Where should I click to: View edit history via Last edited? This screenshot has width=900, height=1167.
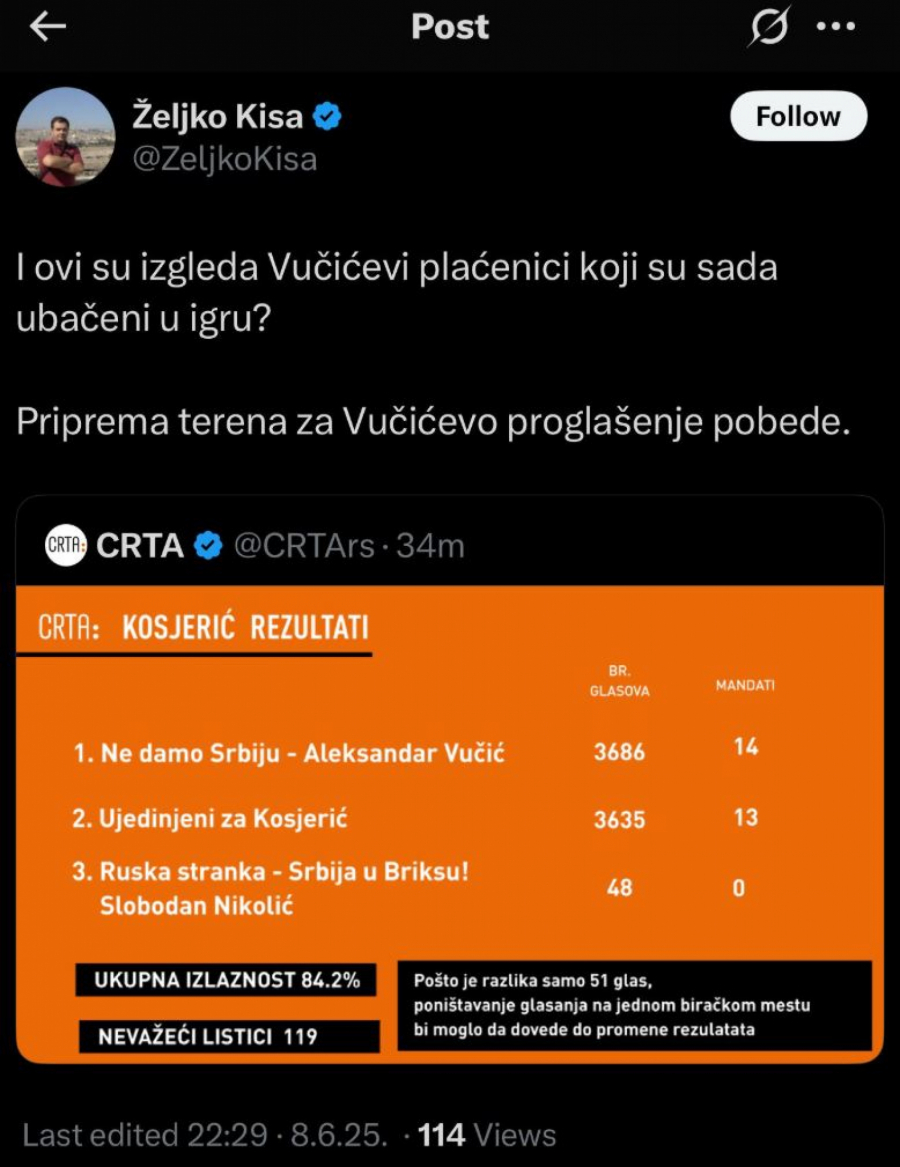(145, 1135)
